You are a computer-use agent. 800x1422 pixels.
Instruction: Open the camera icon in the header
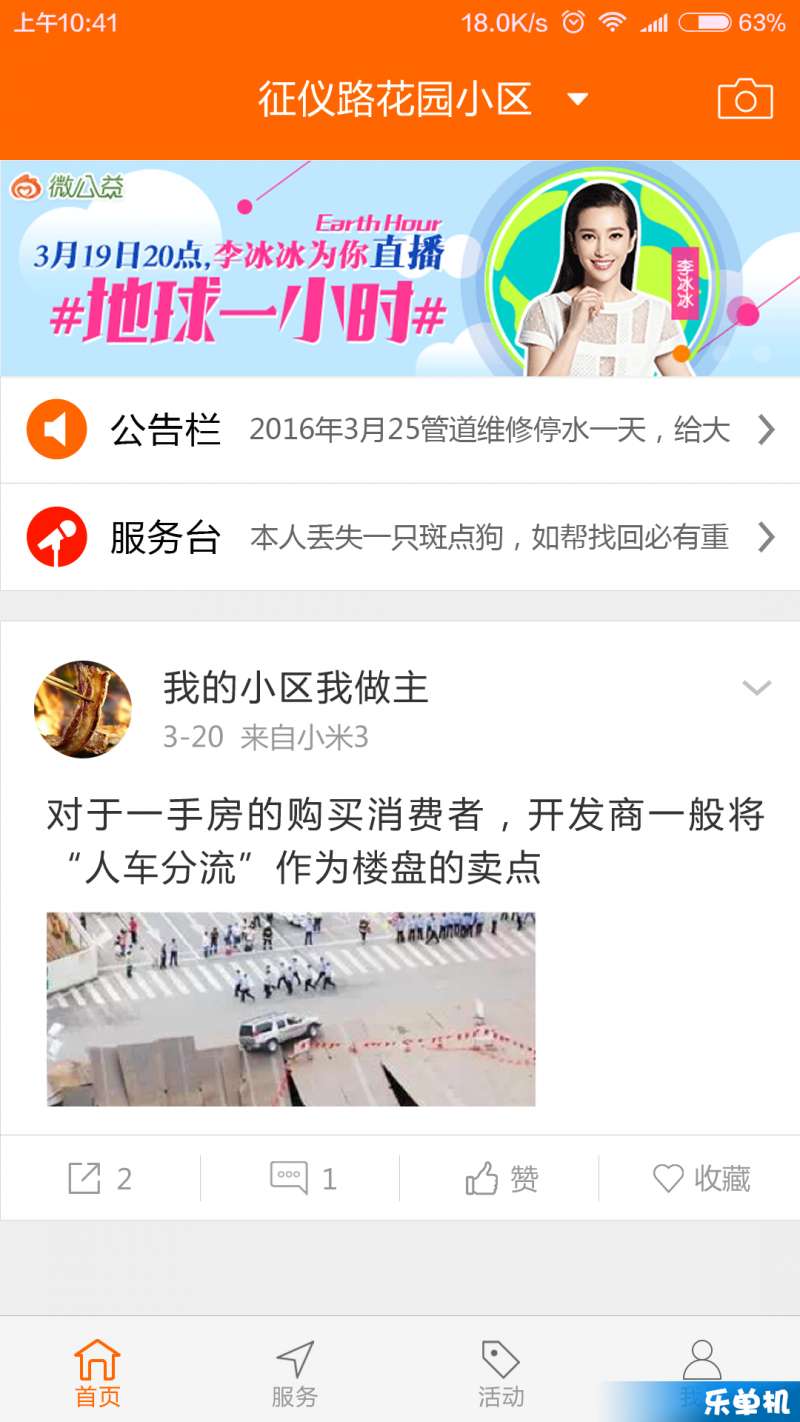745,99
